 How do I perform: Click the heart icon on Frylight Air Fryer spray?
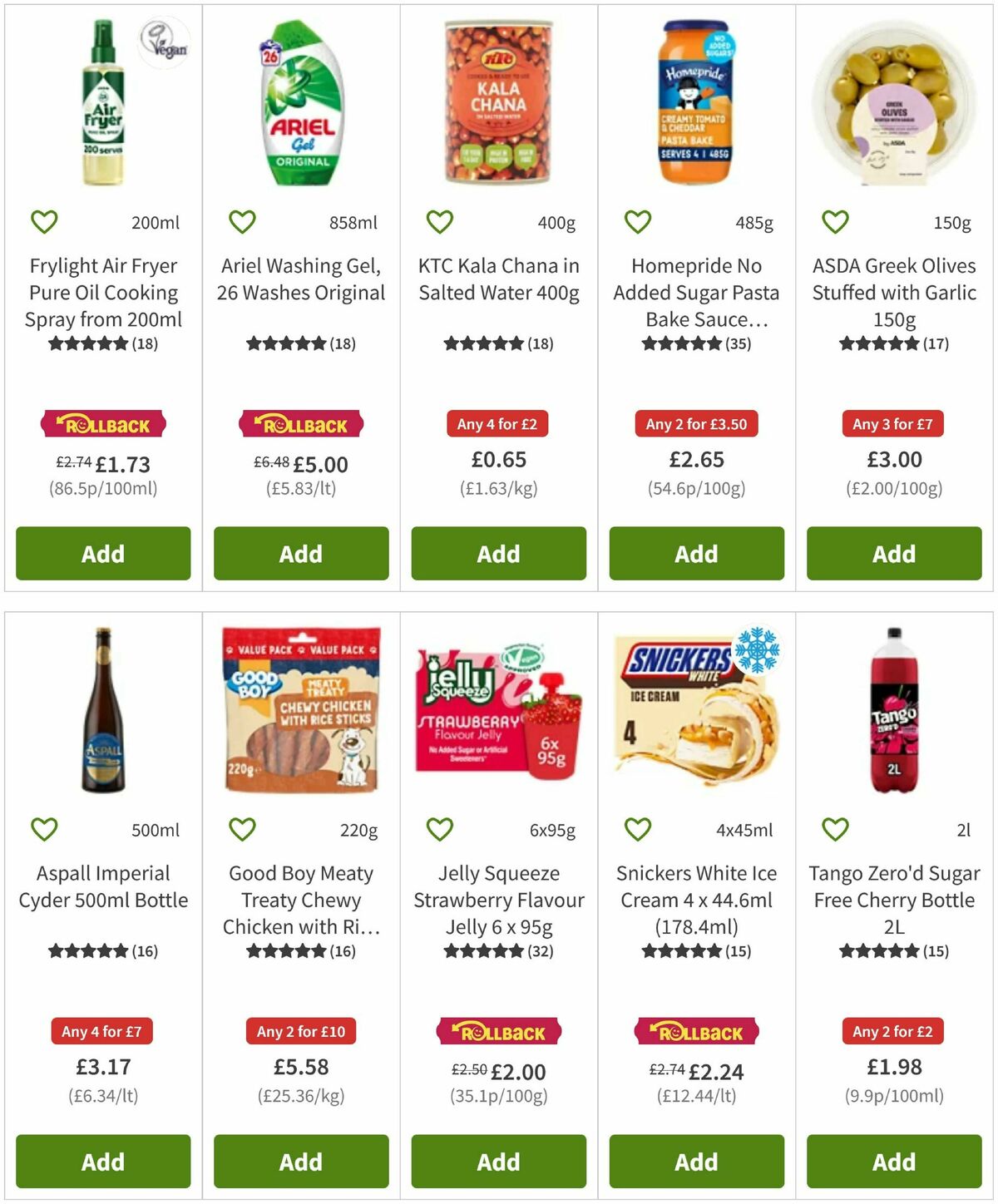tap(44, 221)
